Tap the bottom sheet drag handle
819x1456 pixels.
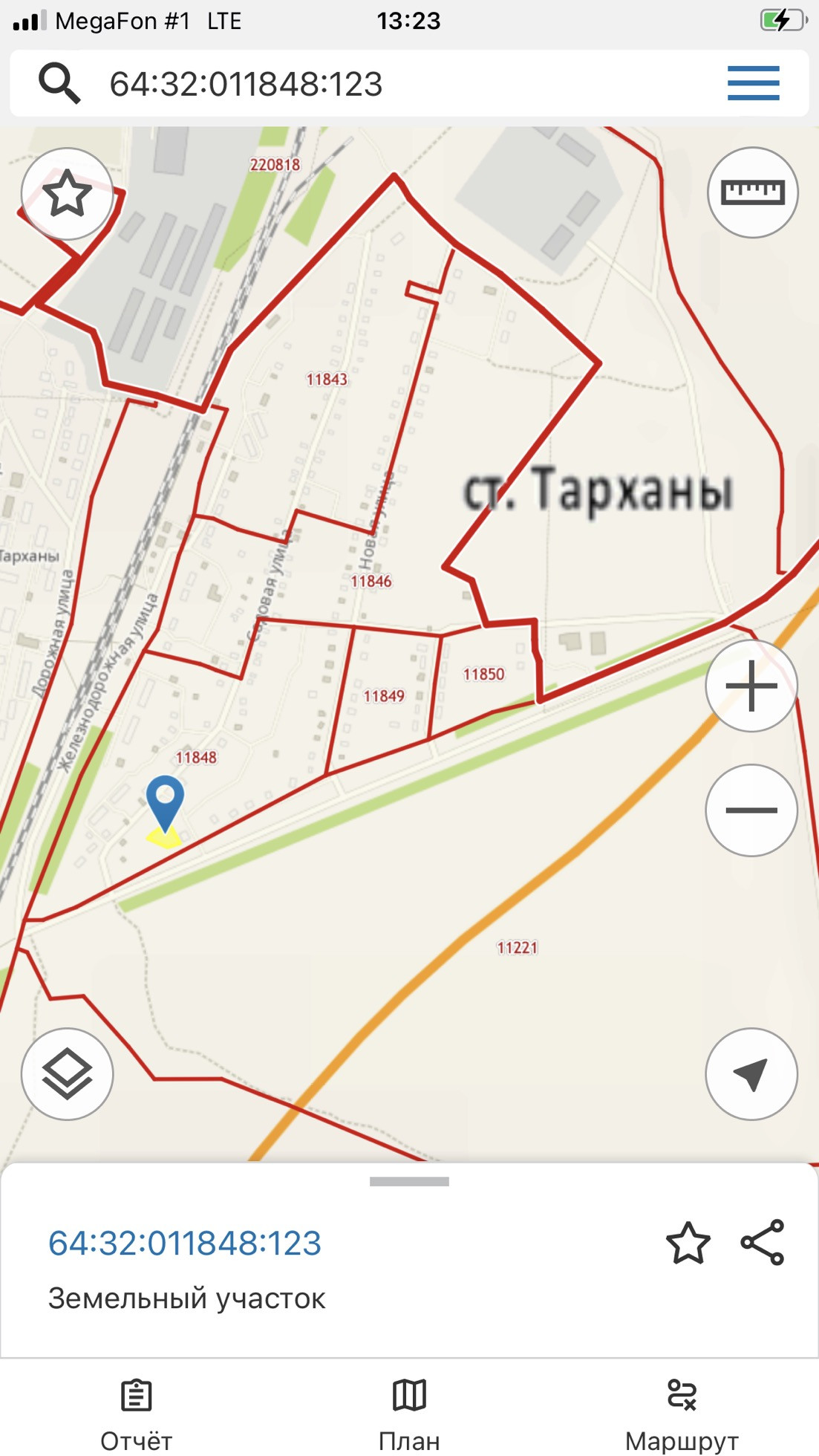tap(409, 1181)
